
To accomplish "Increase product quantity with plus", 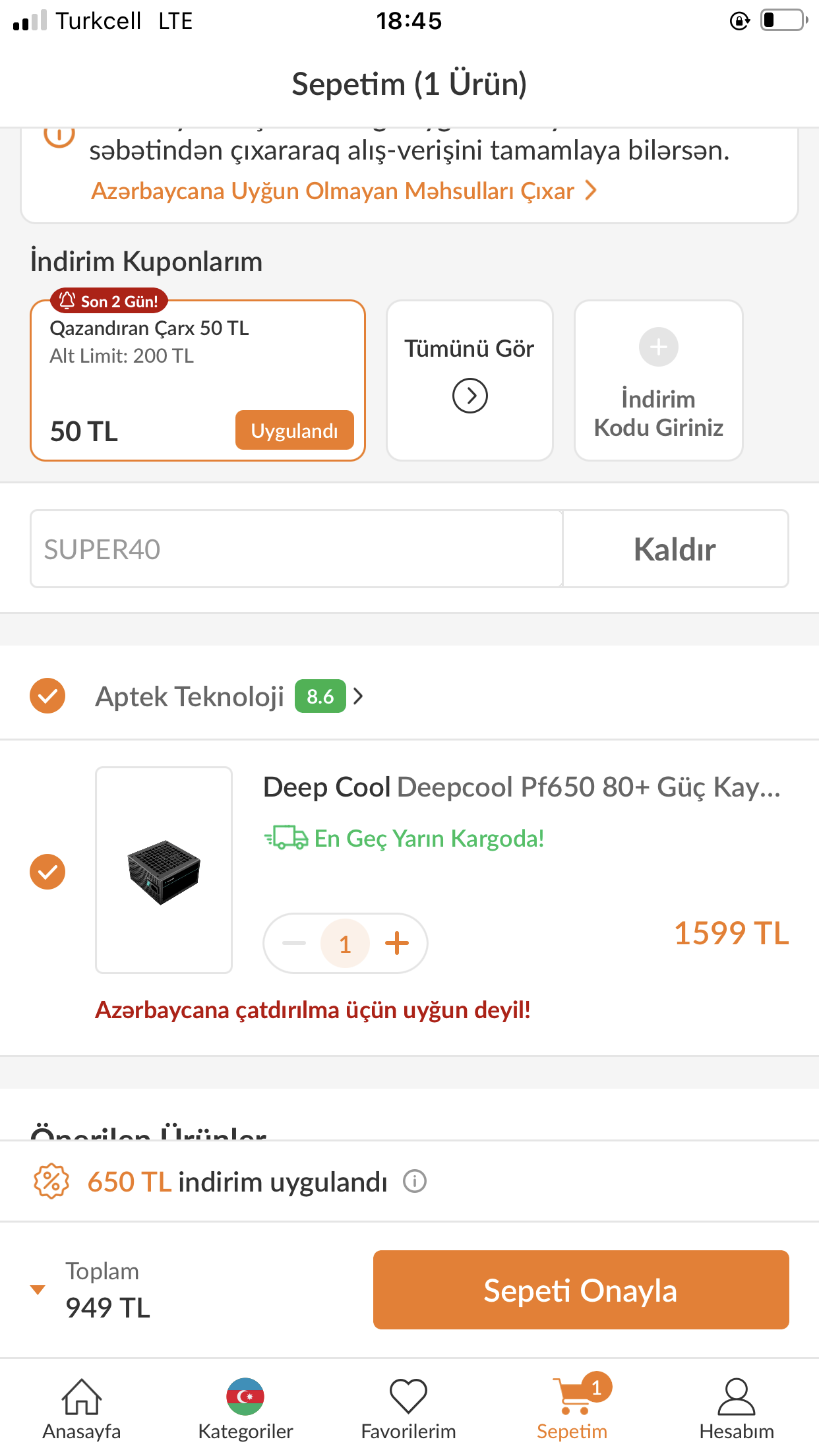I will click(397, 943).
